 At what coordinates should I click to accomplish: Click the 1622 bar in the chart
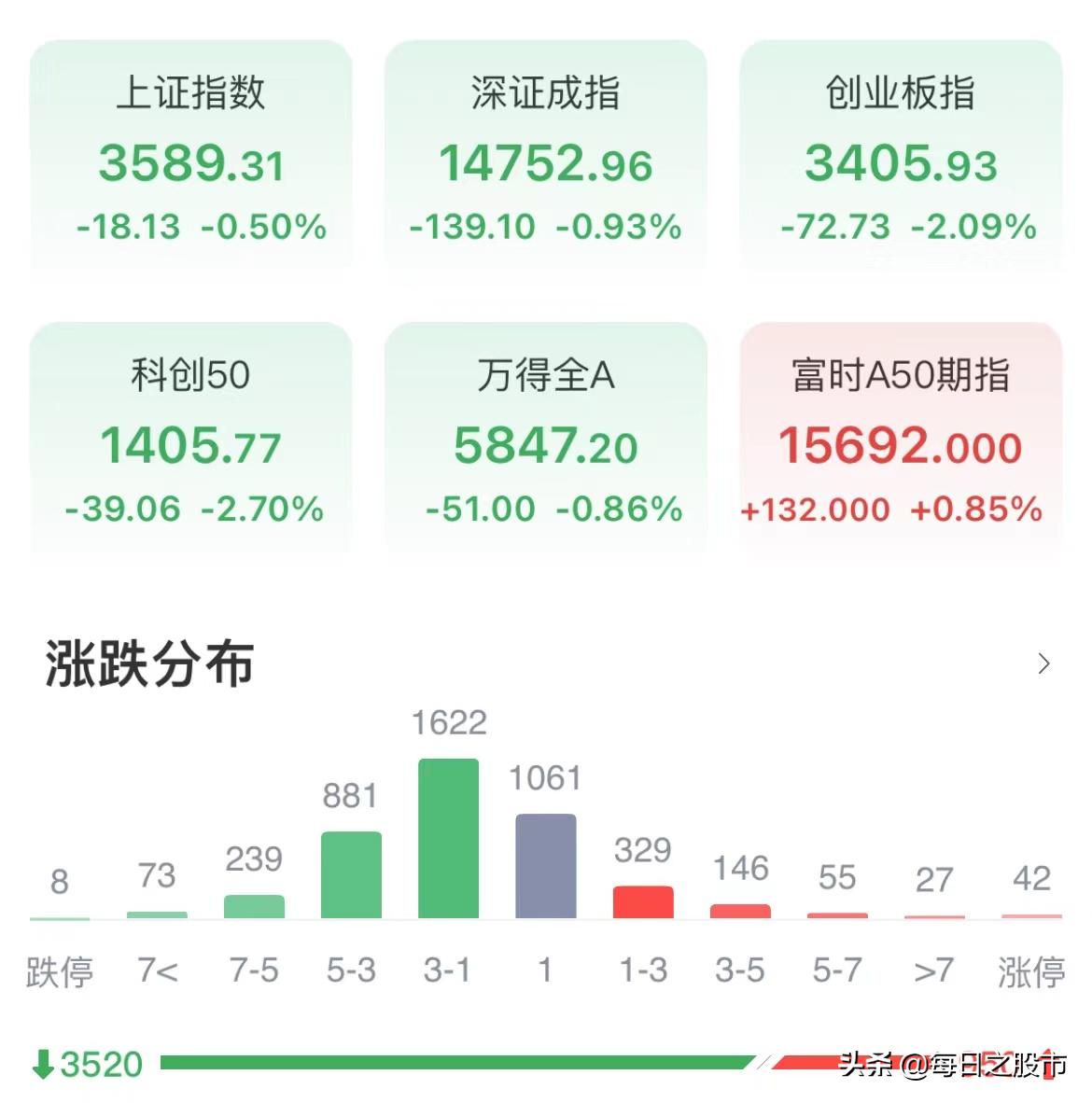(x=448, y=840)
